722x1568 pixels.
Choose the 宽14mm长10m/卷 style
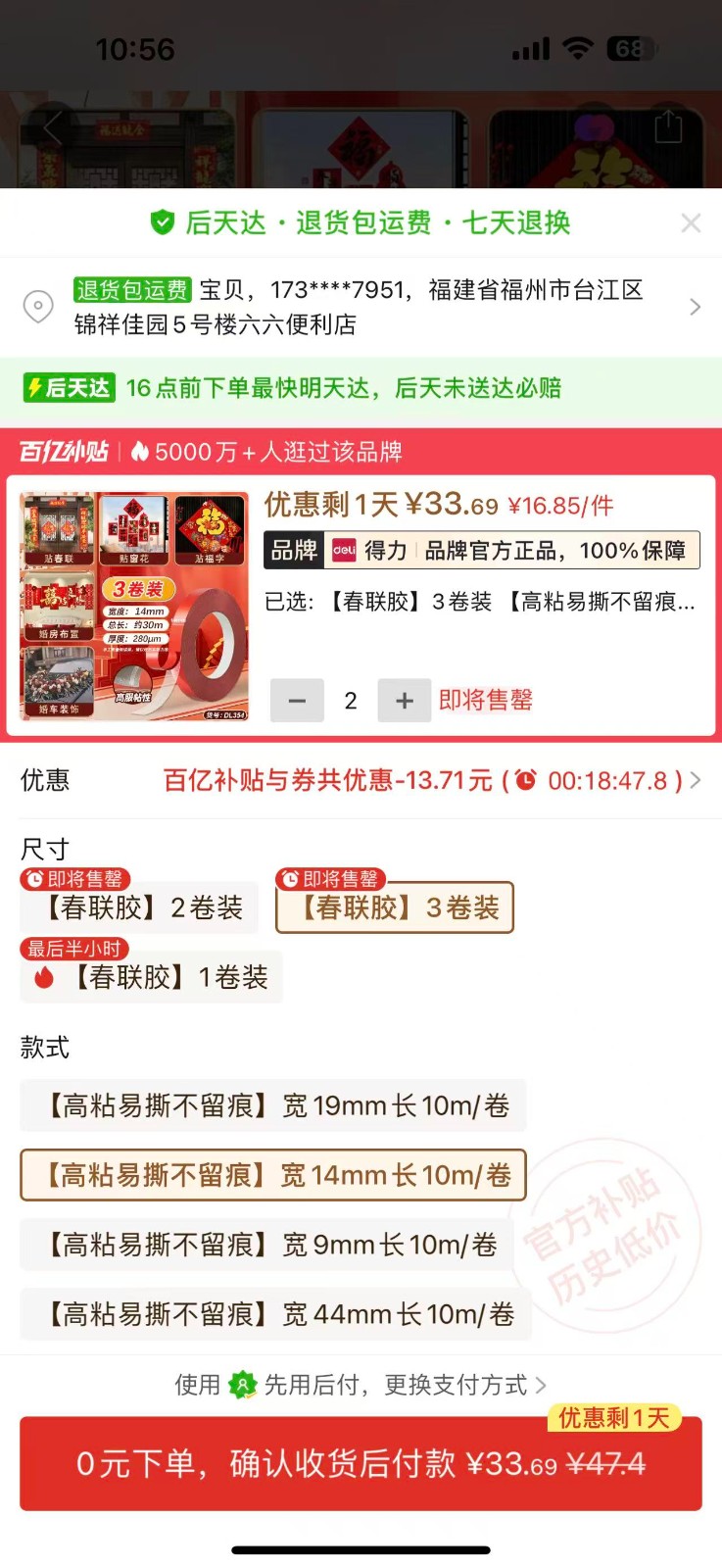pos(273,1175)
